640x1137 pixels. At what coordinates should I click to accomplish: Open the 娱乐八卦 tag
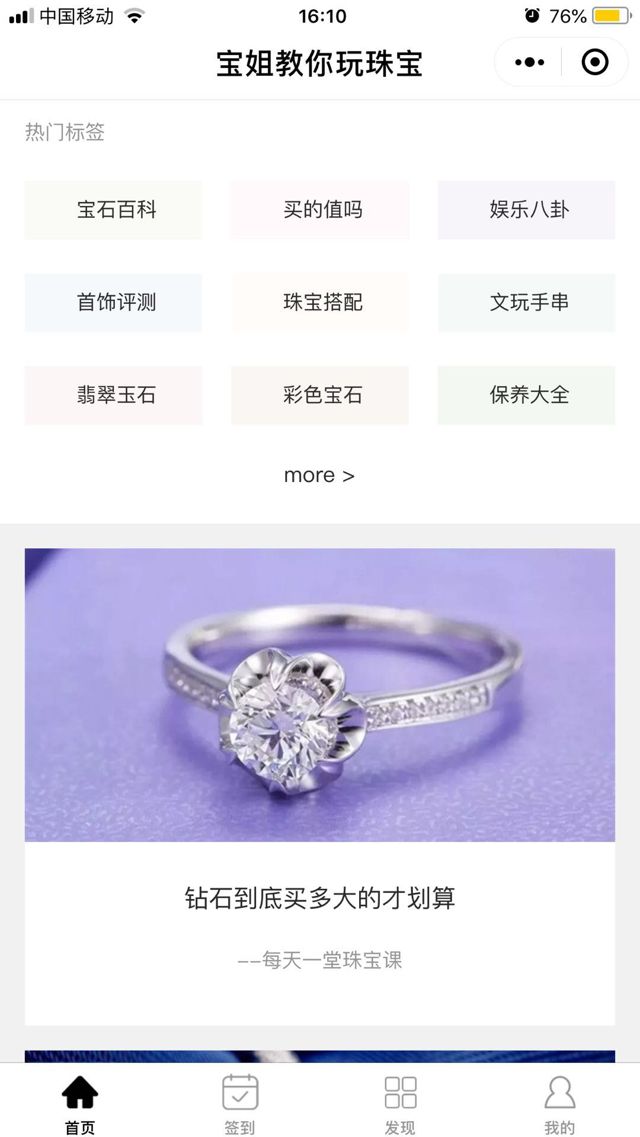[526, 210]
